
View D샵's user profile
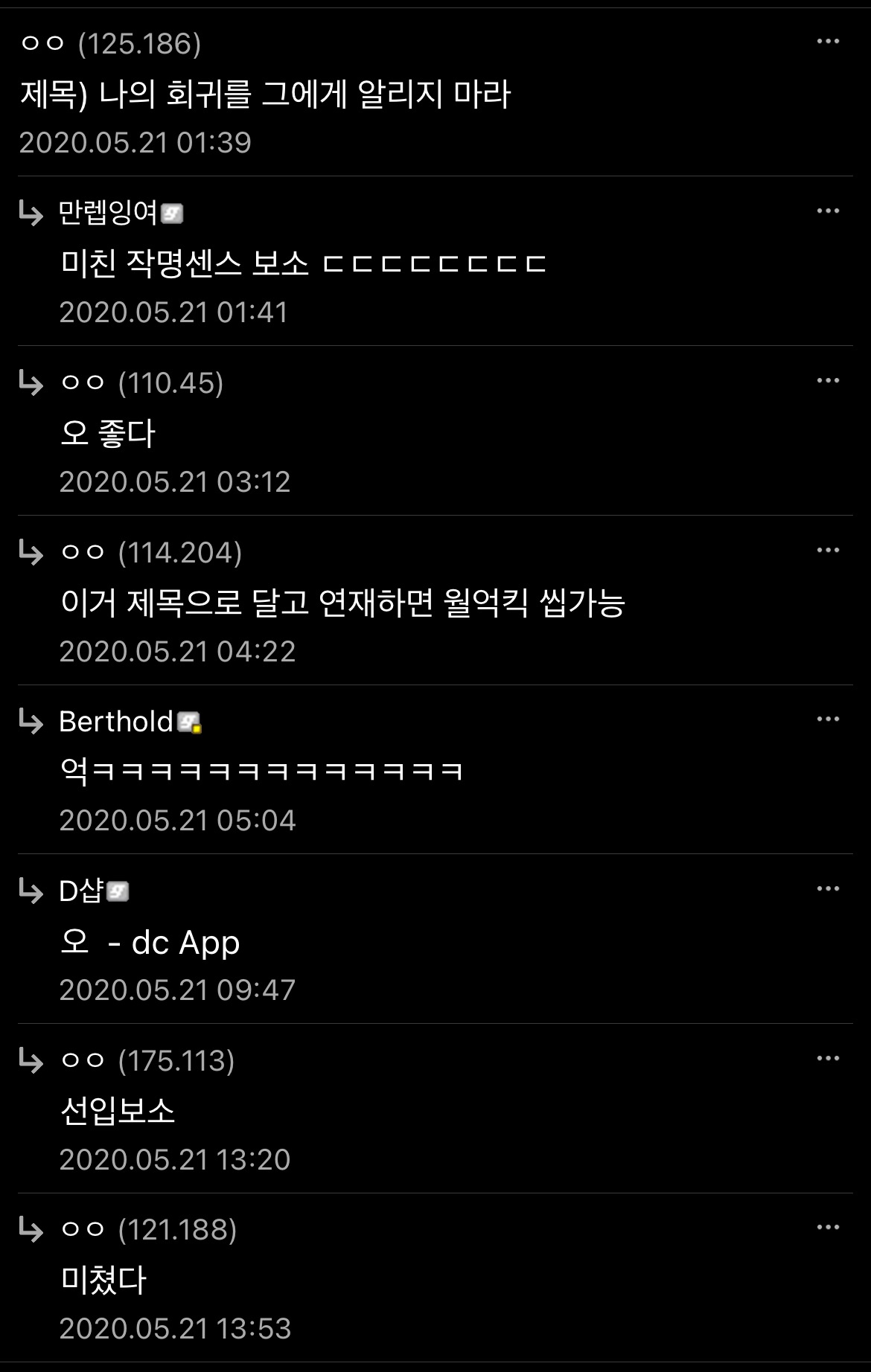pyautogui.click(x=82, y=891)
